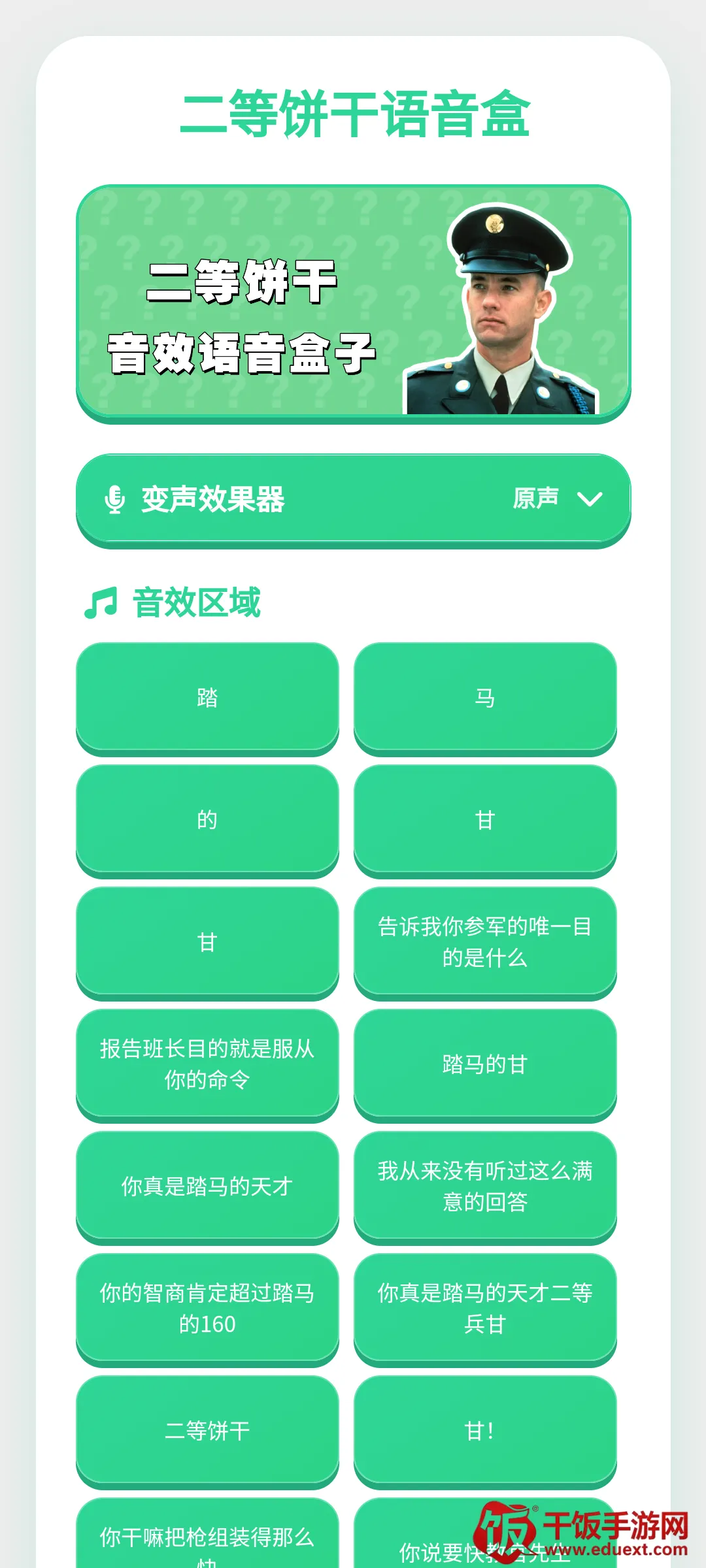The image size is (706, 1568).
Task: Play 我从来没有听过这么满意的回答 clip
Action: click(x=485, y=1187)
